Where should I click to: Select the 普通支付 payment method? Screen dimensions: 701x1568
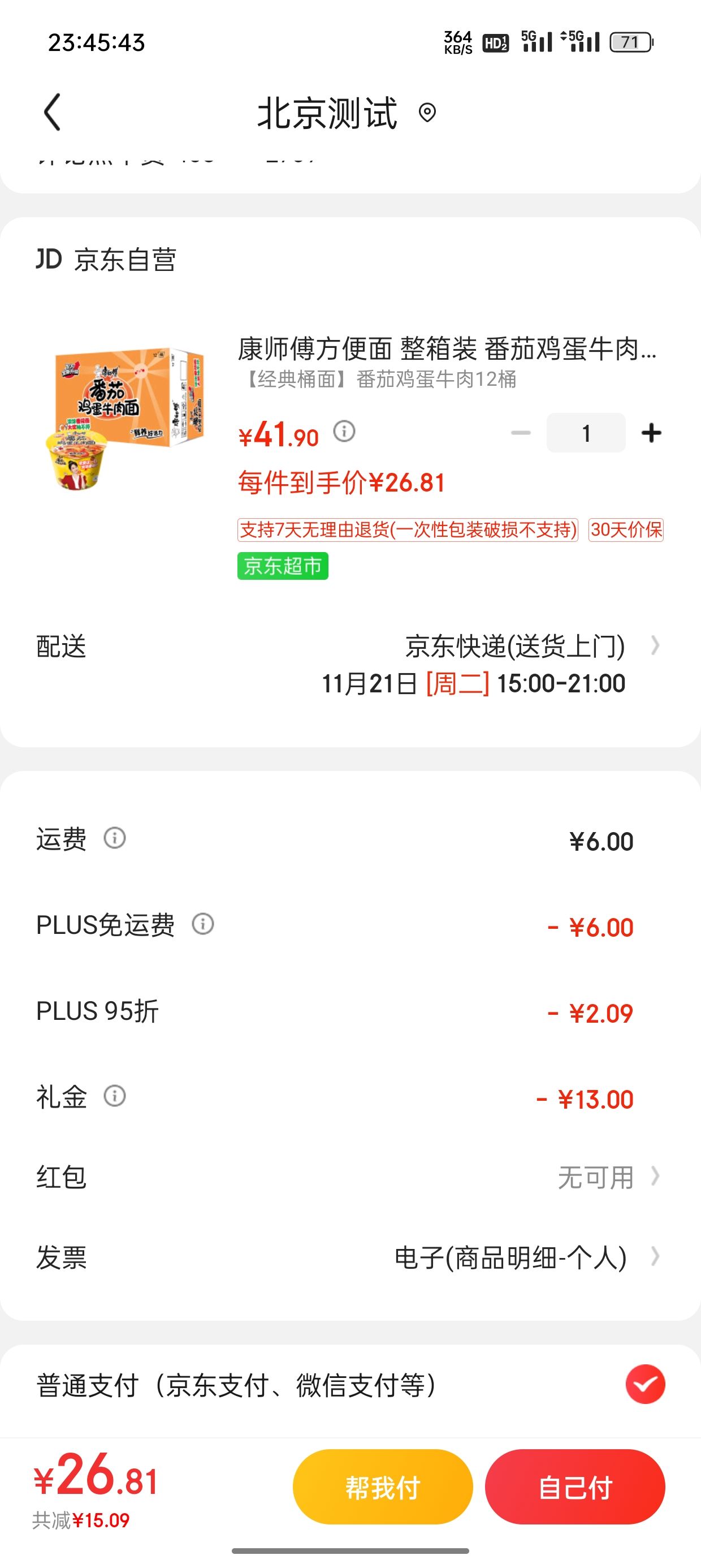[x=350, y=1385]
